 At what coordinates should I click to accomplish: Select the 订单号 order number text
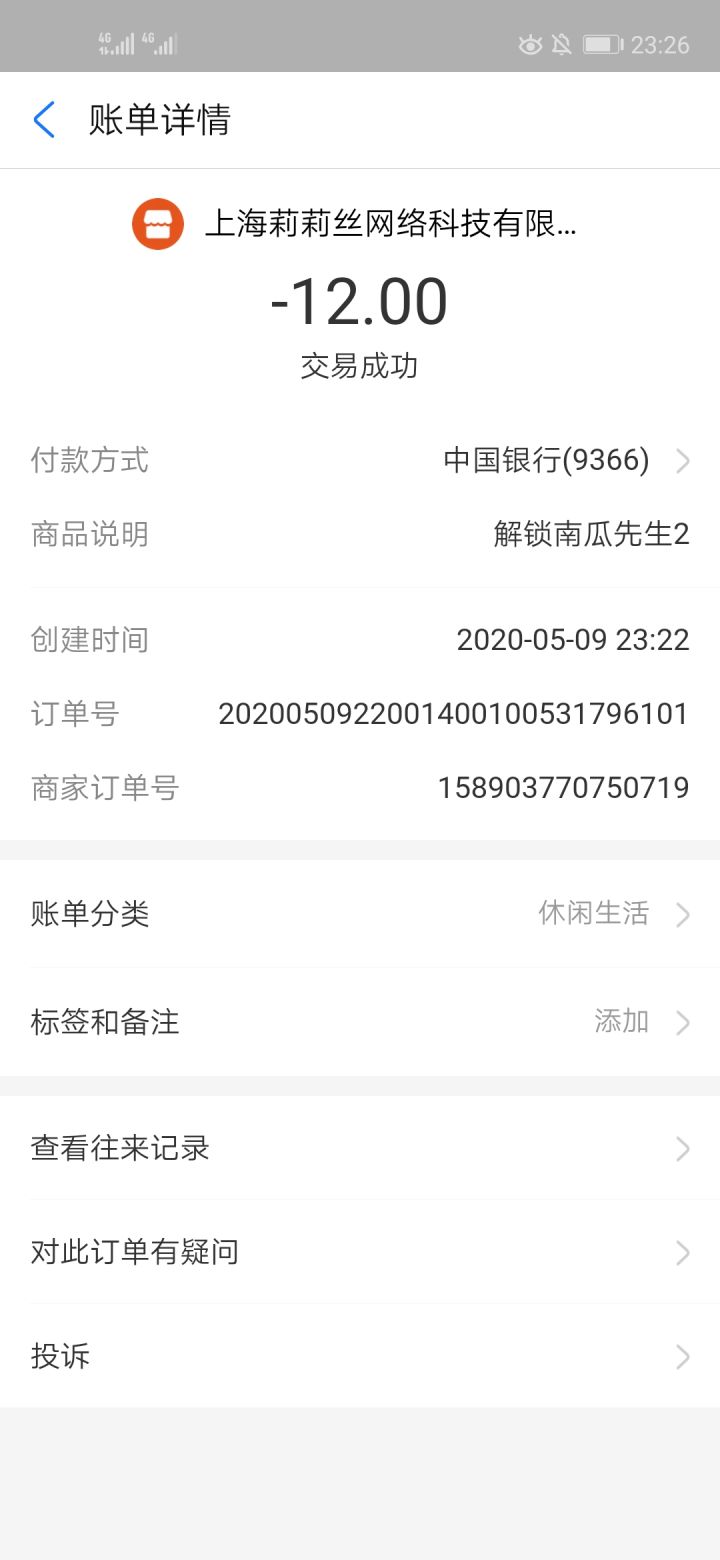tap(452, 713)
